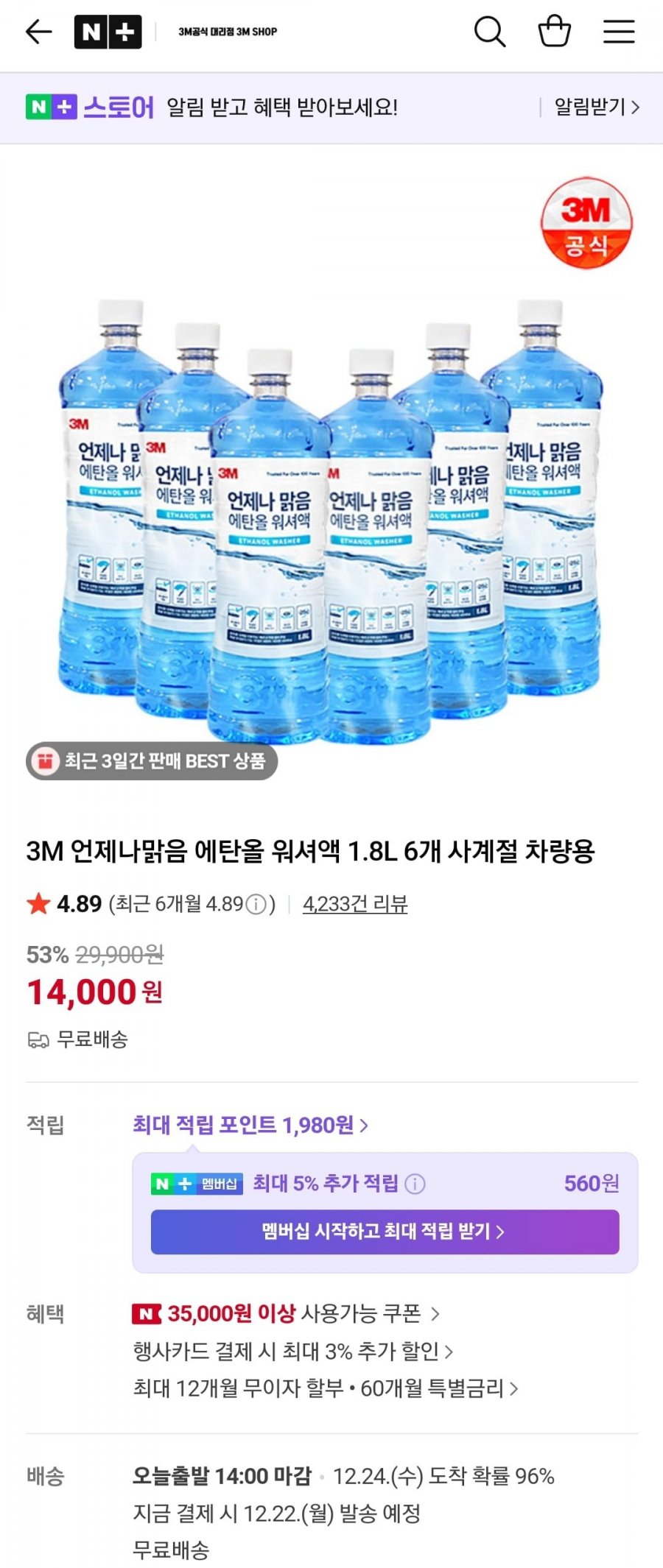Show info on the 6-month rating

[x=256, y=904]
